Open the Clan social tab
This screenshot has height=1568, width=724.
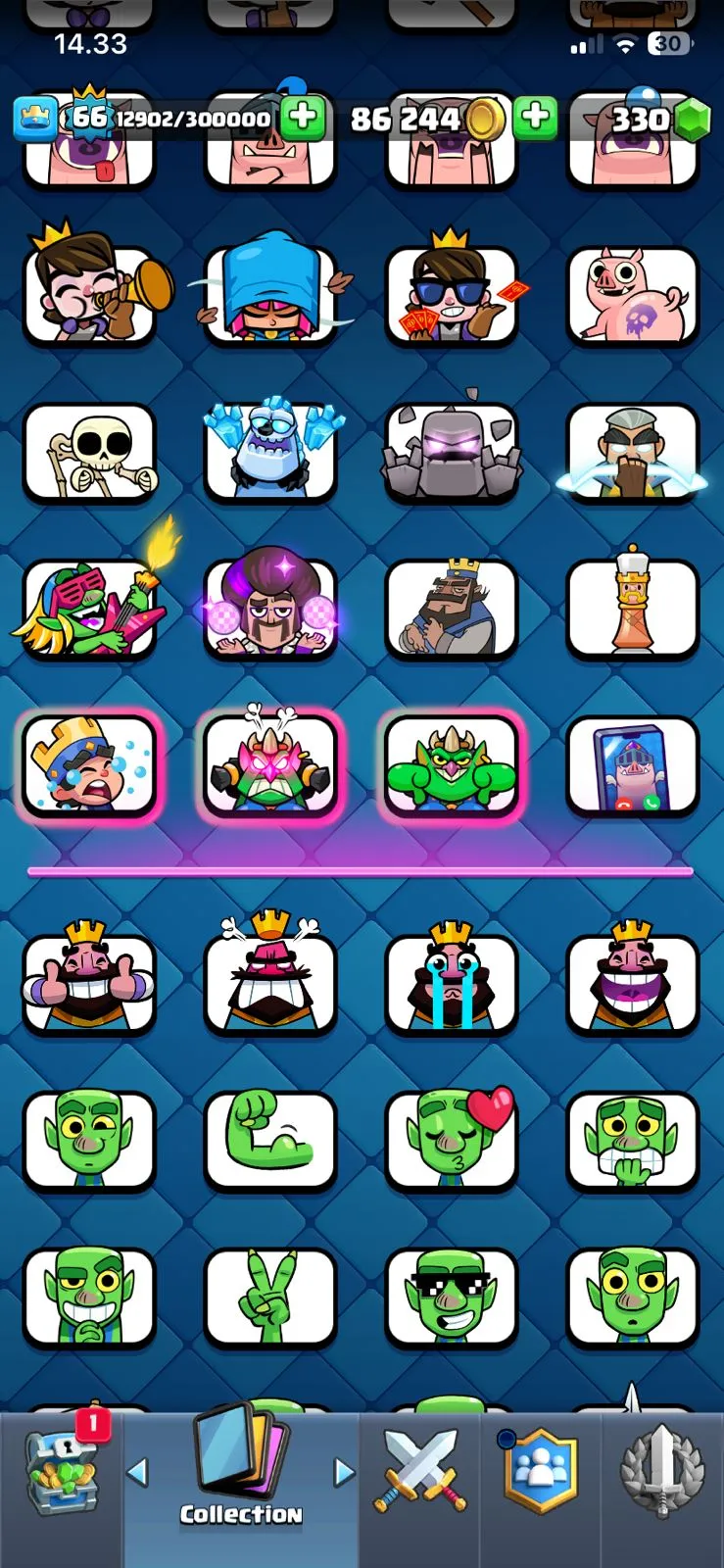[x=540, y=1472]
